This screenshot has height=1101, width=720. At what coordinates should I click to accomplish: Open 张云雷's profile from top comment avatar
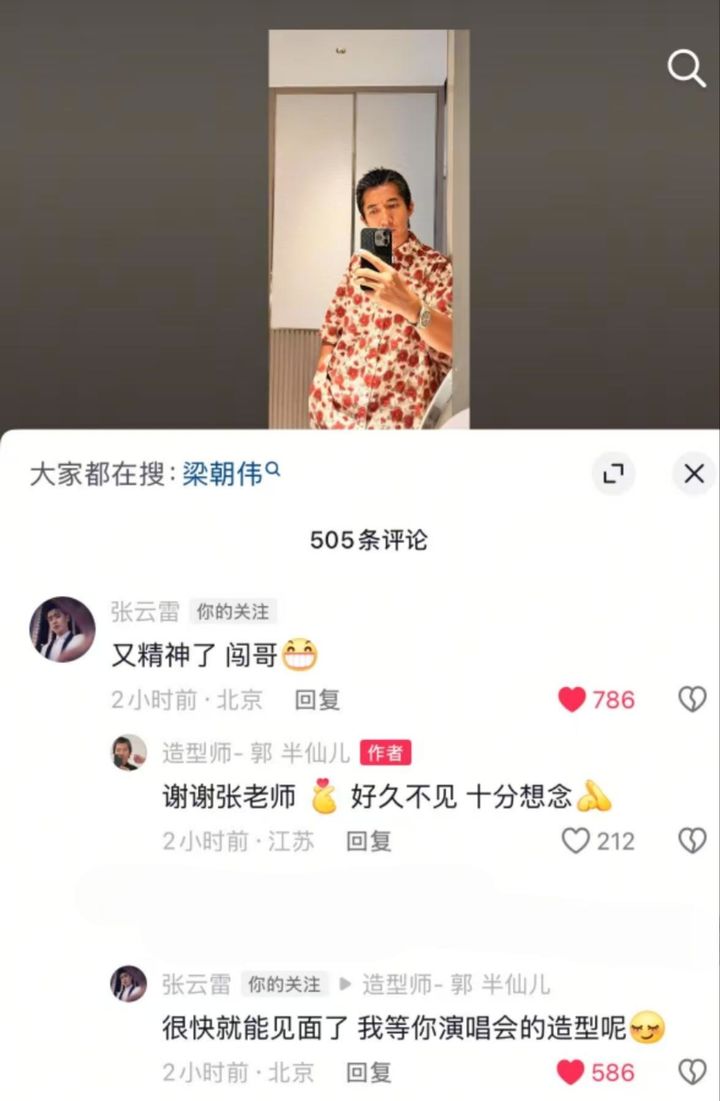63,630
